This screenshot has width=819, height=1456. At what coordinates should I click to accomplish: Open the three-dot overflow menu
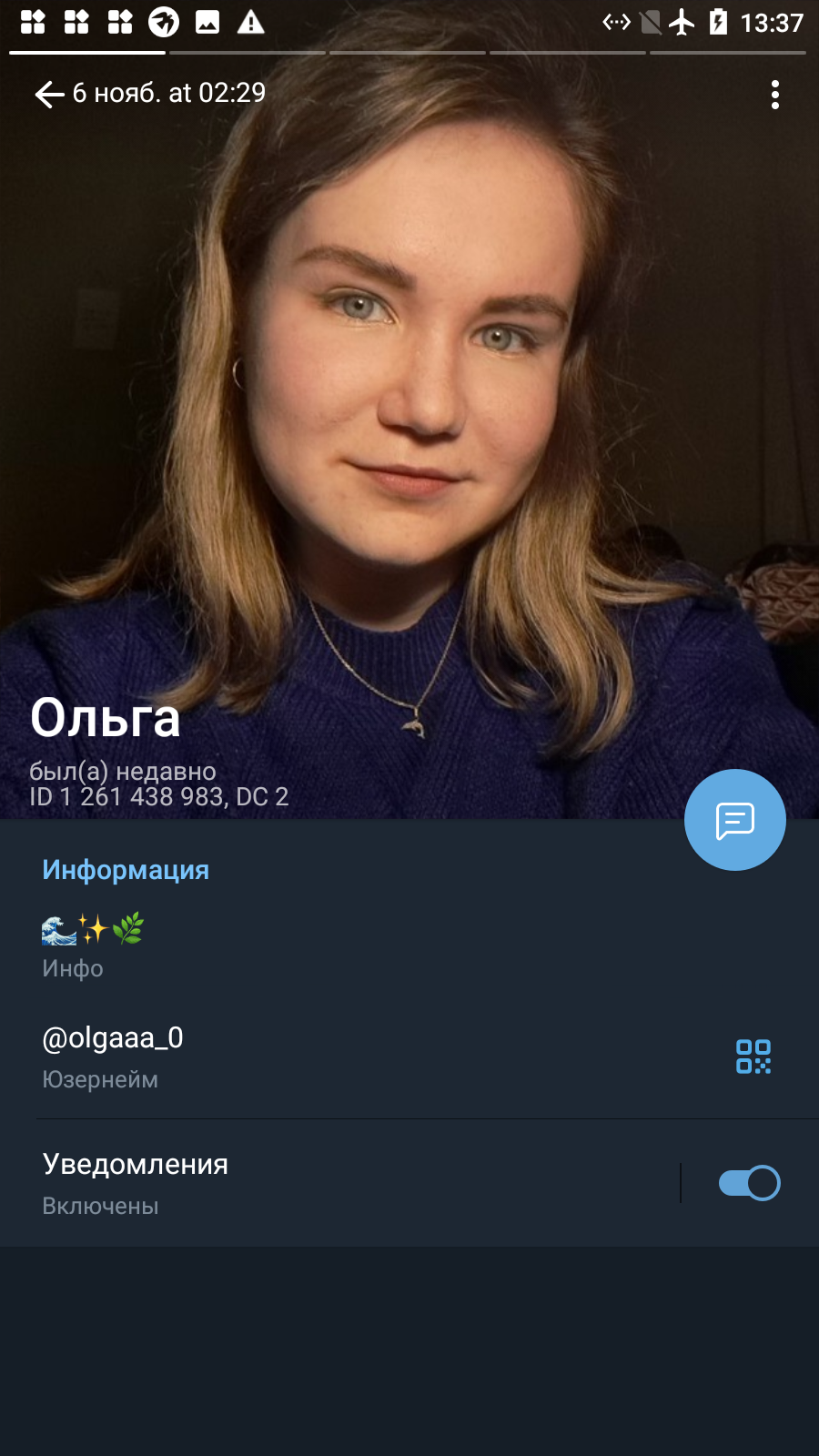(x=775, y=95)
